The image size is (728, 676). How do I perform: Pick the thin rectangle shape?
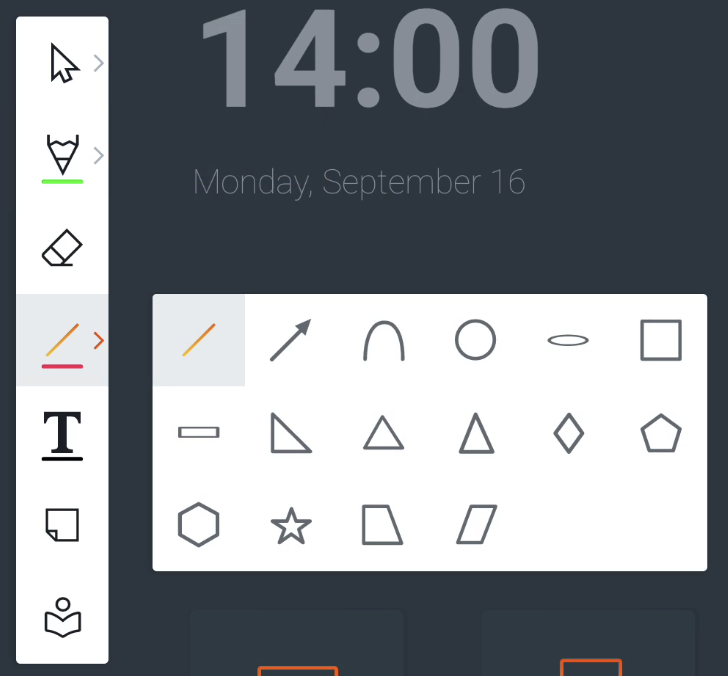point(199,432)
